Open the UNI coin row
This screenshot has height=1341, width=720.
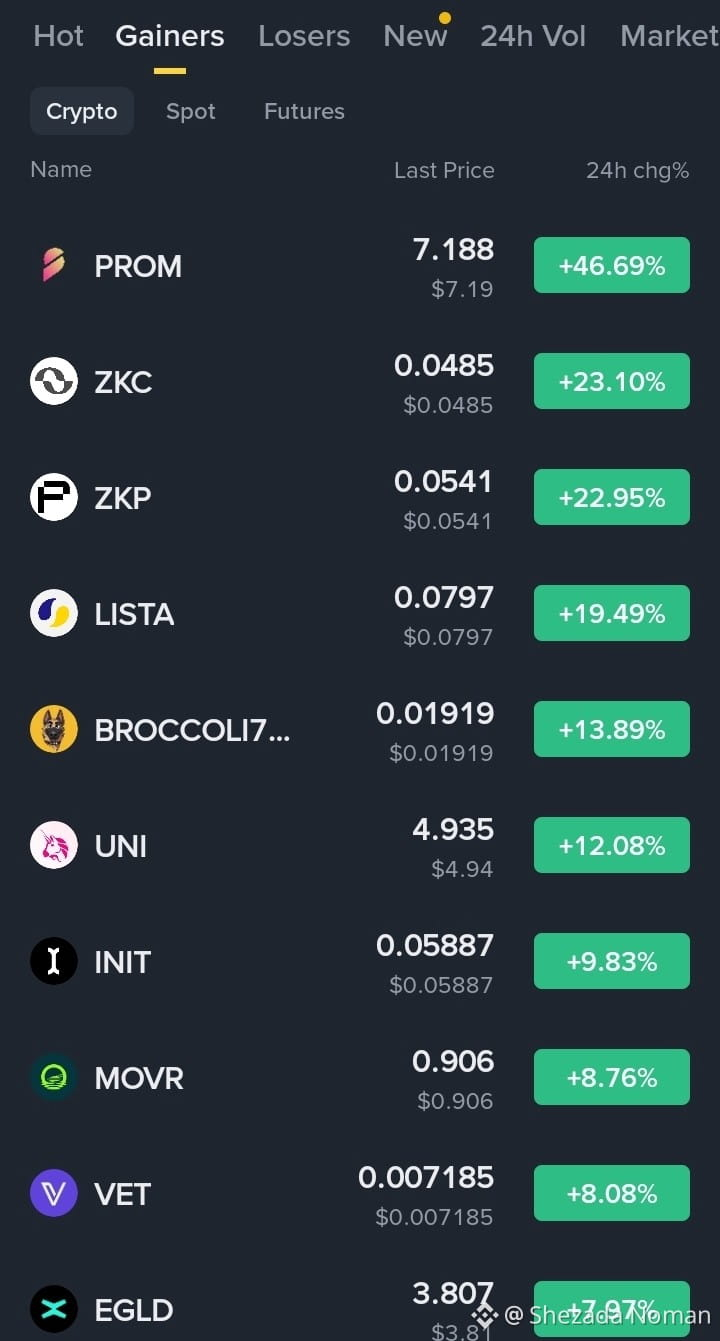coord(360,846)
